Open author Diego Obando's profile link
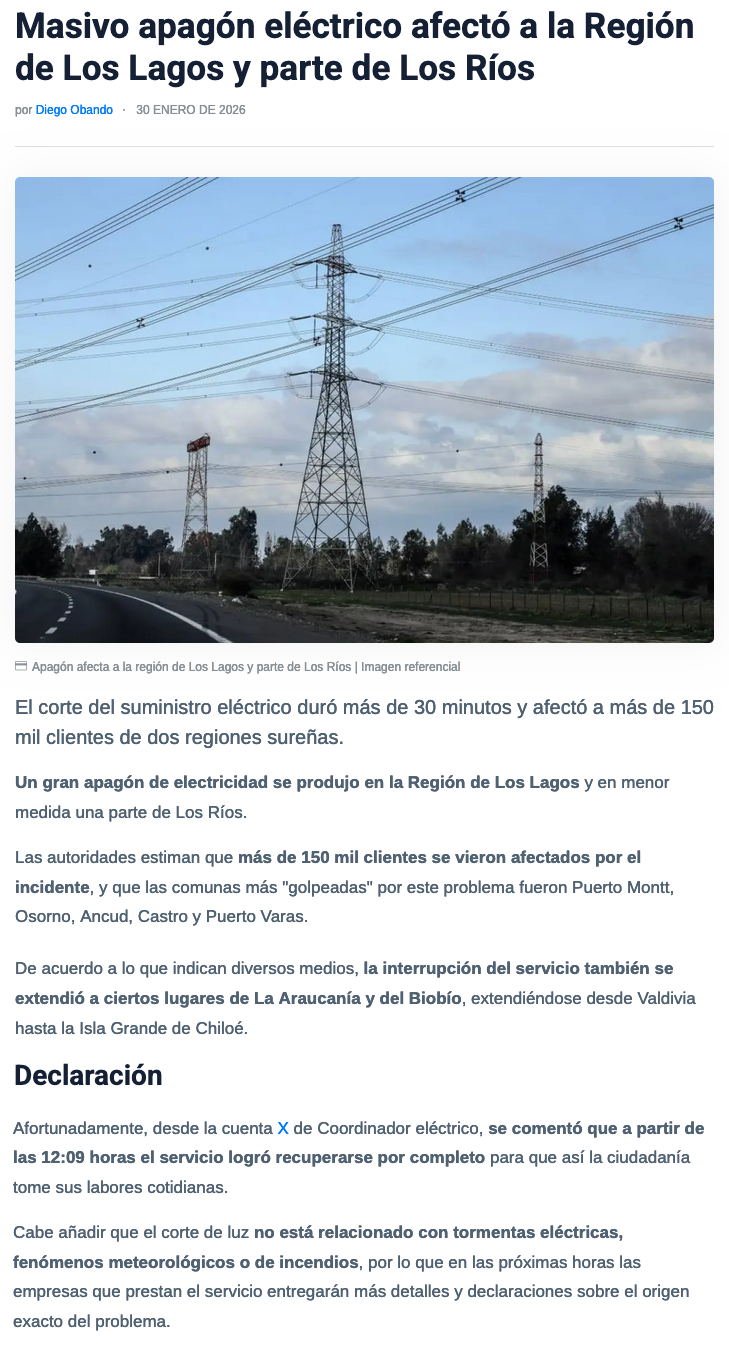 coord(74,110)
